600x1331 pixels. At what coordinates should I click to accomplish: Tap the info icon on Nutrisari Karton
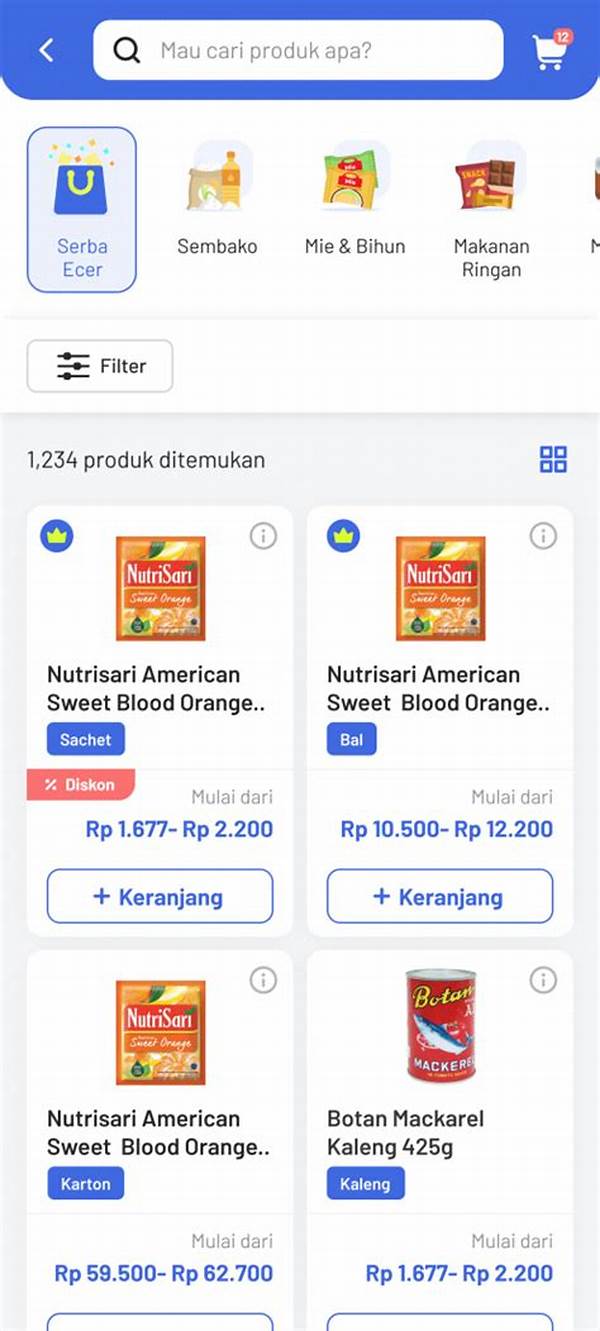[263, 980]
